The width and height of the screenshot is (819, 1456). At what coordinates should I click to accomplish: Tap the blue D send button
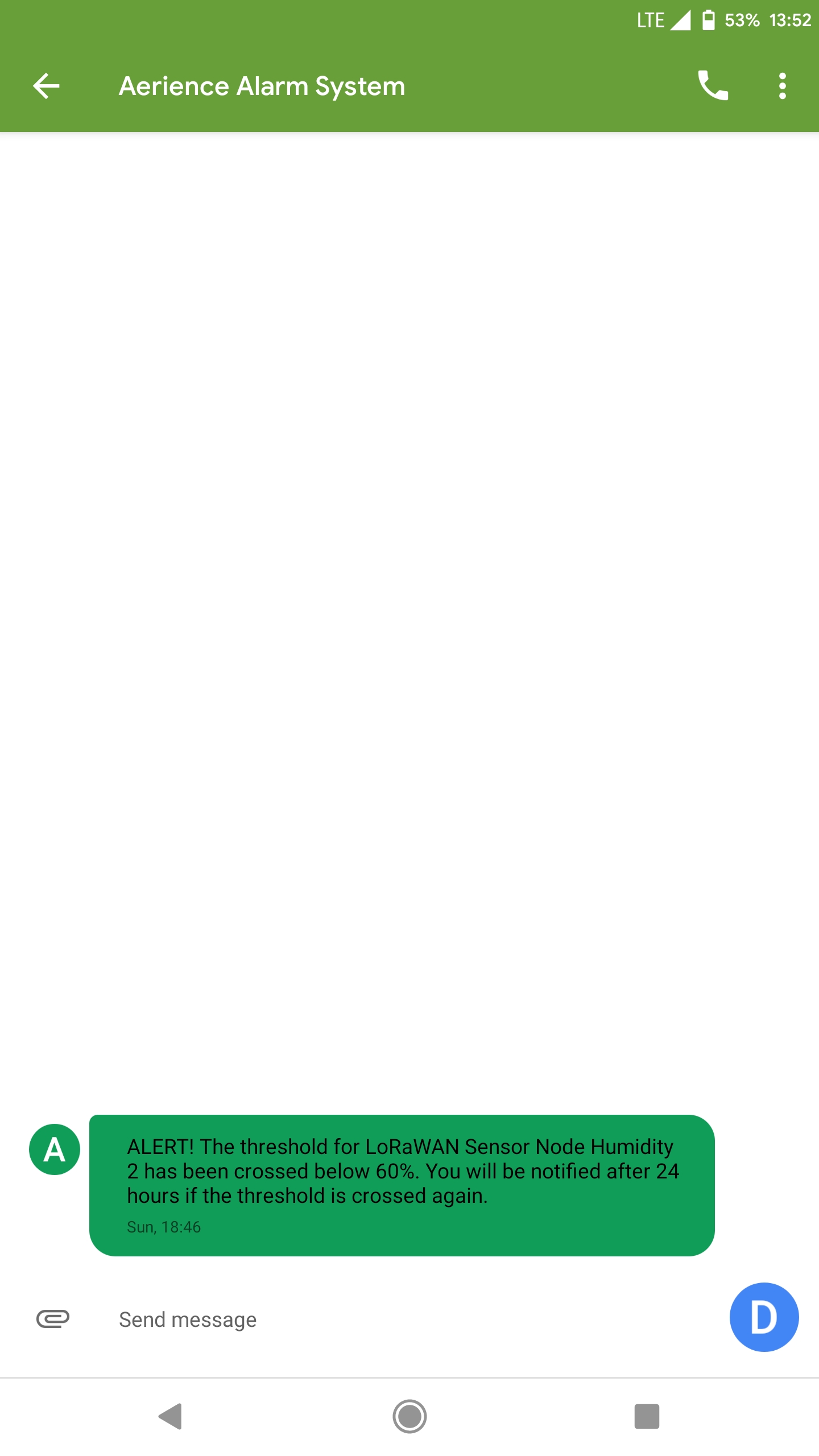coord(764,1317)
